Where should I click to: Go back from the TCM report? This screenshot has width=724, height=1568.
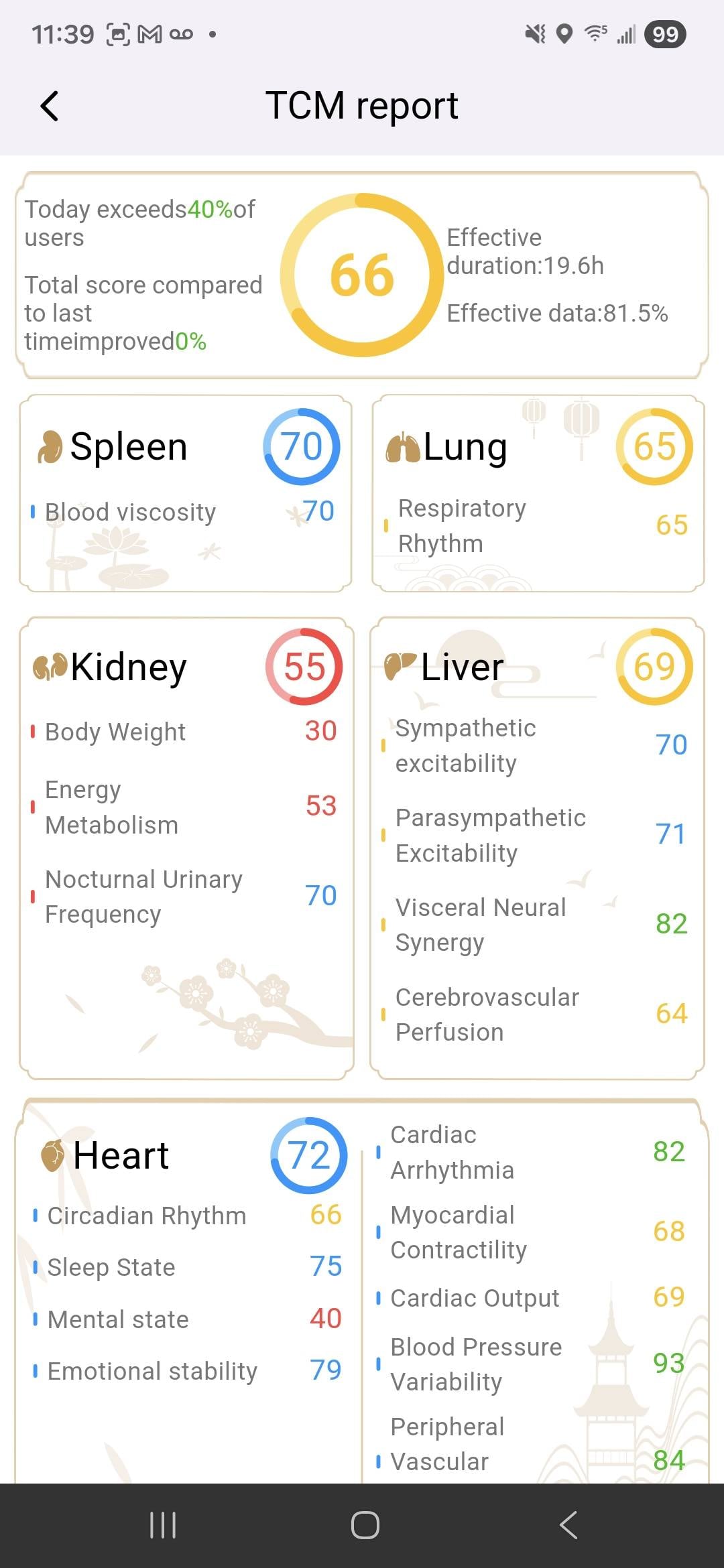(50, 106)
